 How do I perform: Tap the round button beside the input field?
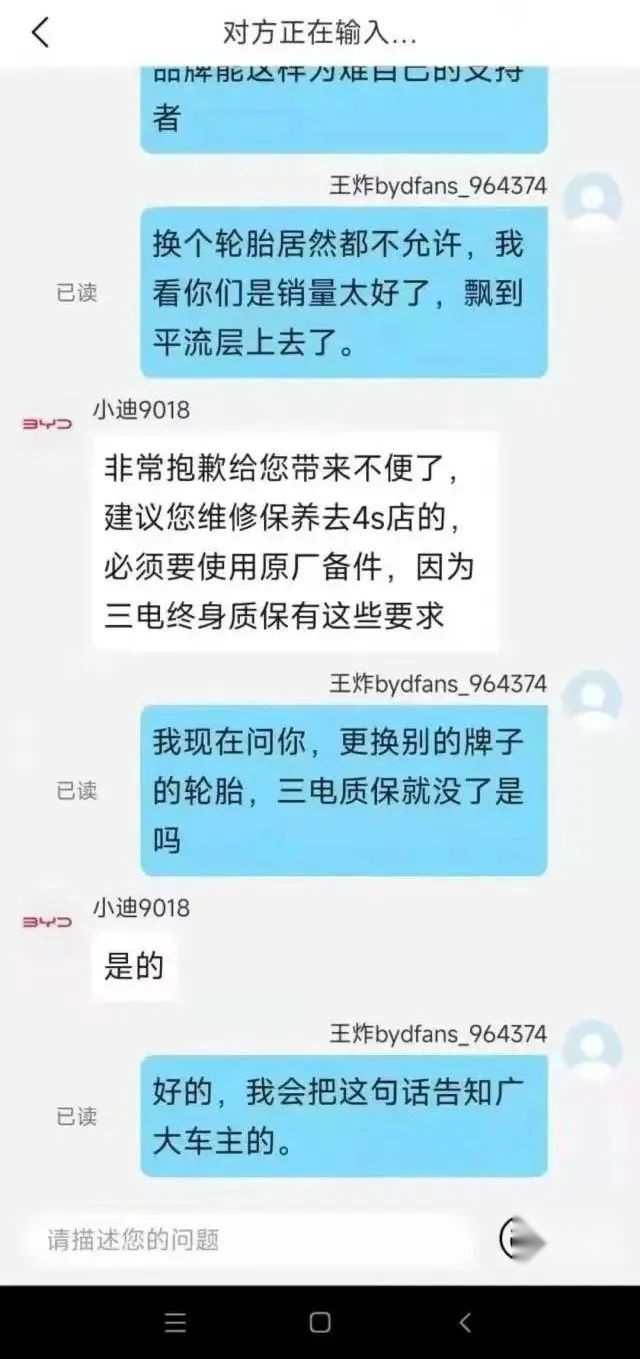click(x=522, y=1240)
